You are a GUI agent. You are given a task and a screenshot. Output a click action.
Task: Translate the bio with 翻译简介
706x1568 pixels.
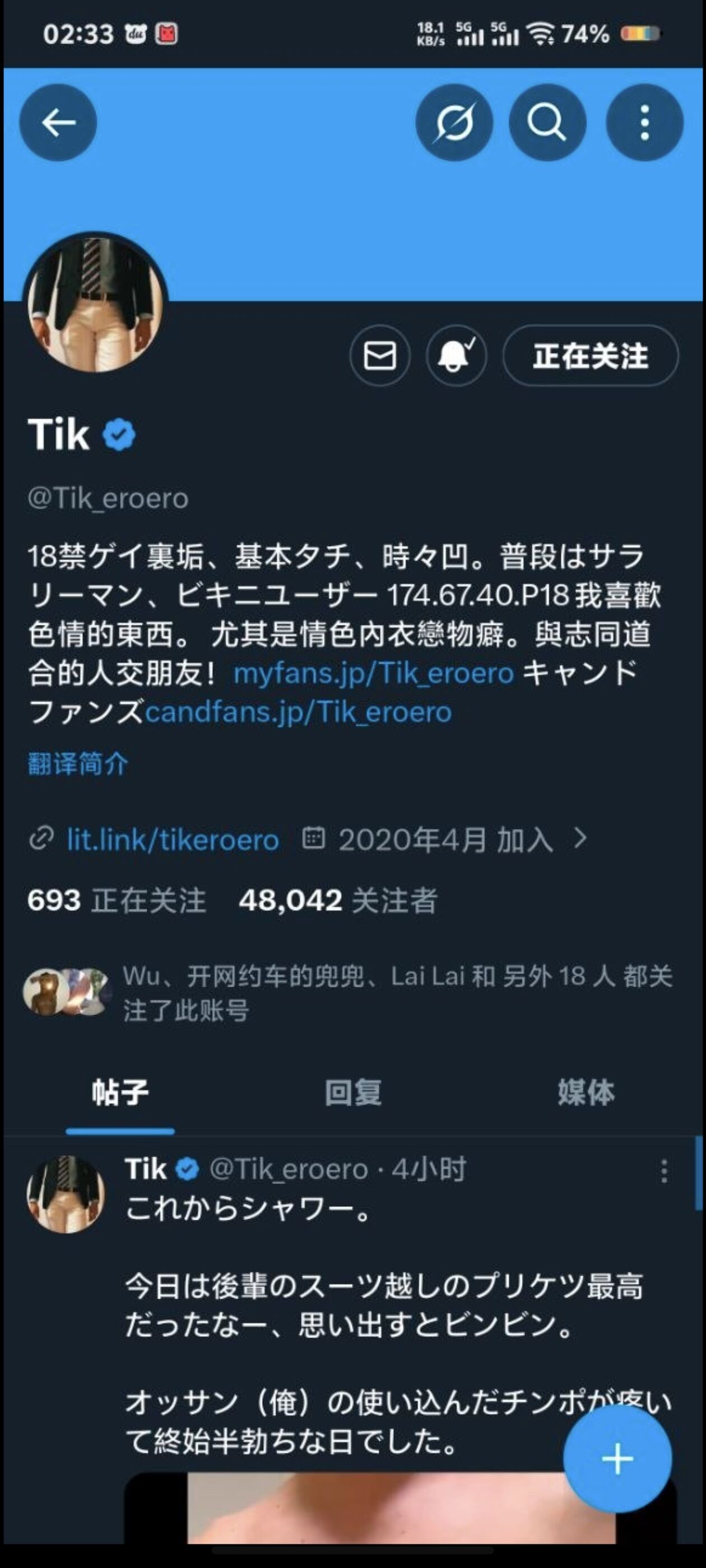point(78,763)
